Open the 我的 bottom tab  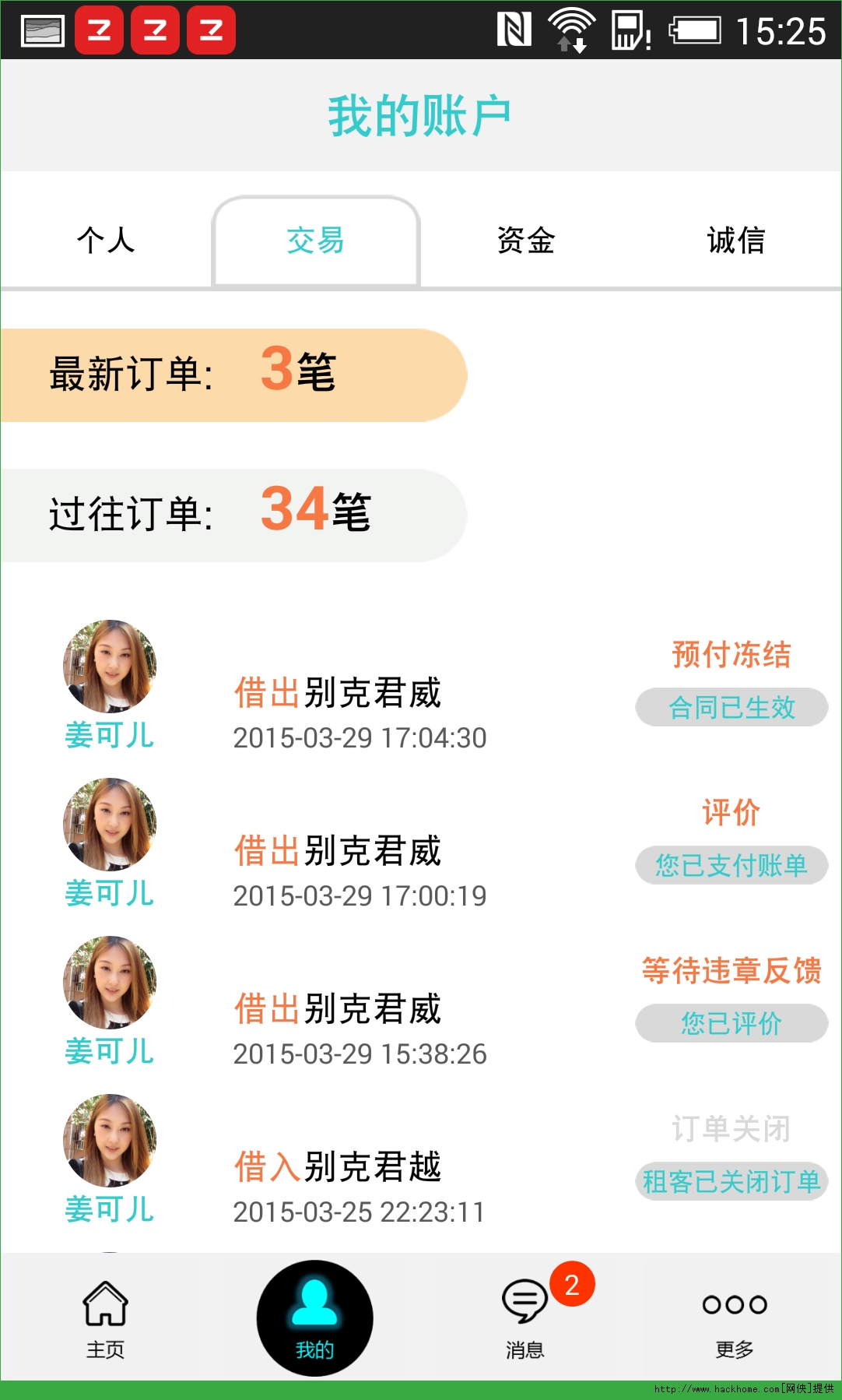[x=315, y=1318]
